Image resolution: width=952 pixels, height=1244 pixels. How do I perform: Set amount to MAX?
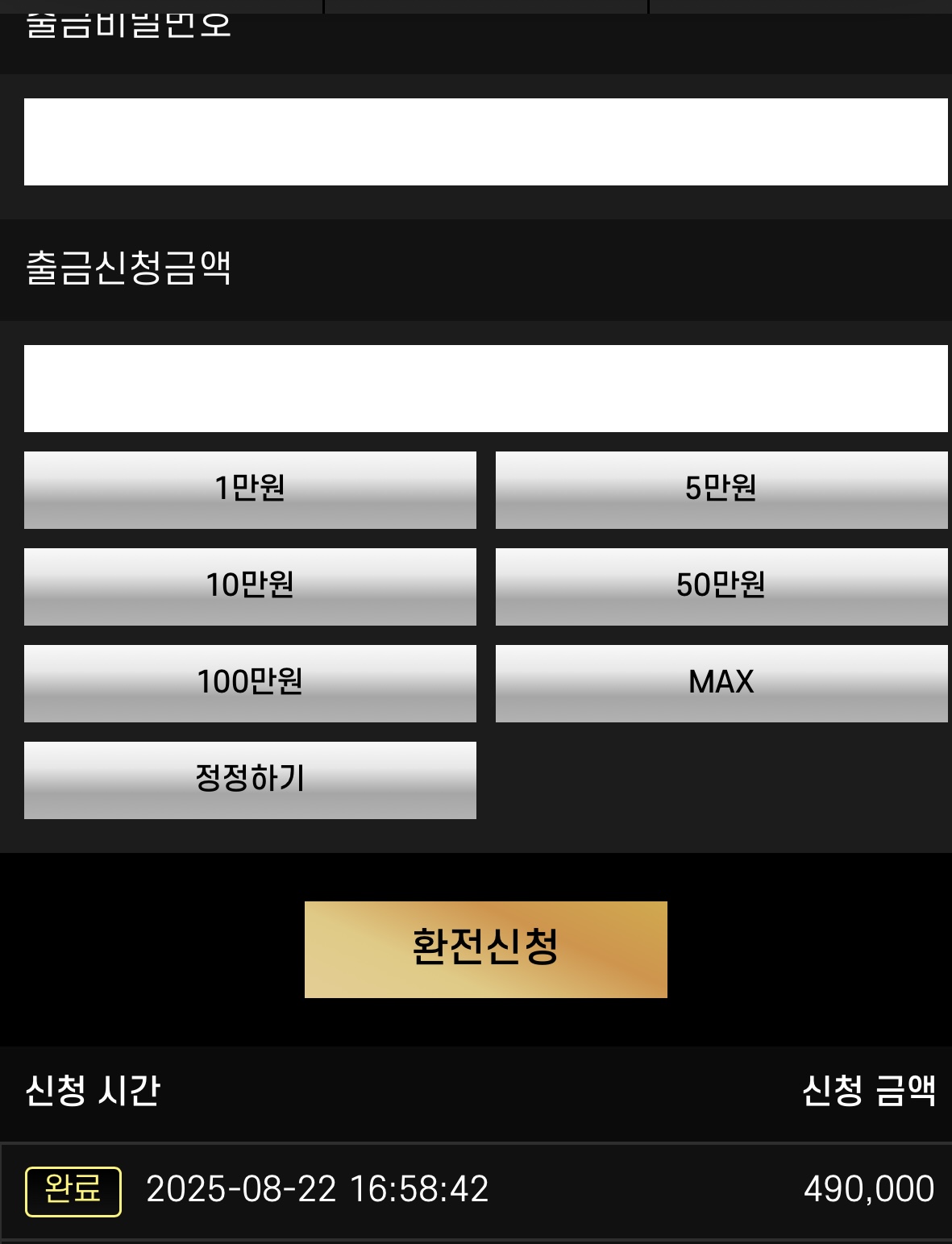click(721, 684)
